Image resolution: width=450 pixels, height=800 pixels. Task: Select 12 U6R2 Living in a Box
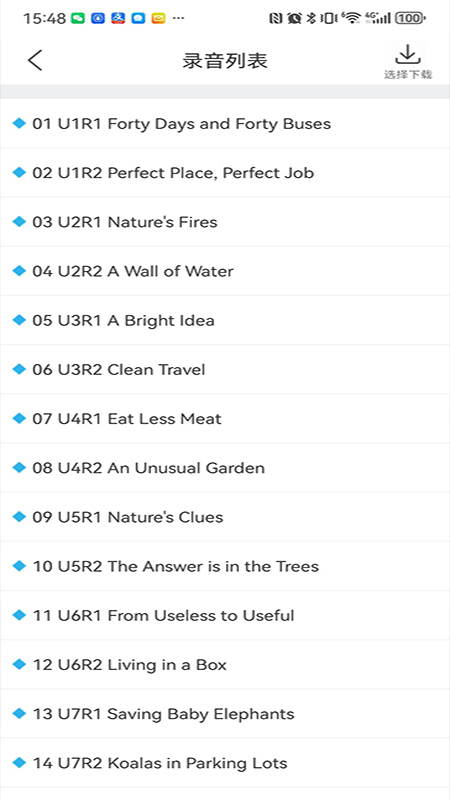225,665
